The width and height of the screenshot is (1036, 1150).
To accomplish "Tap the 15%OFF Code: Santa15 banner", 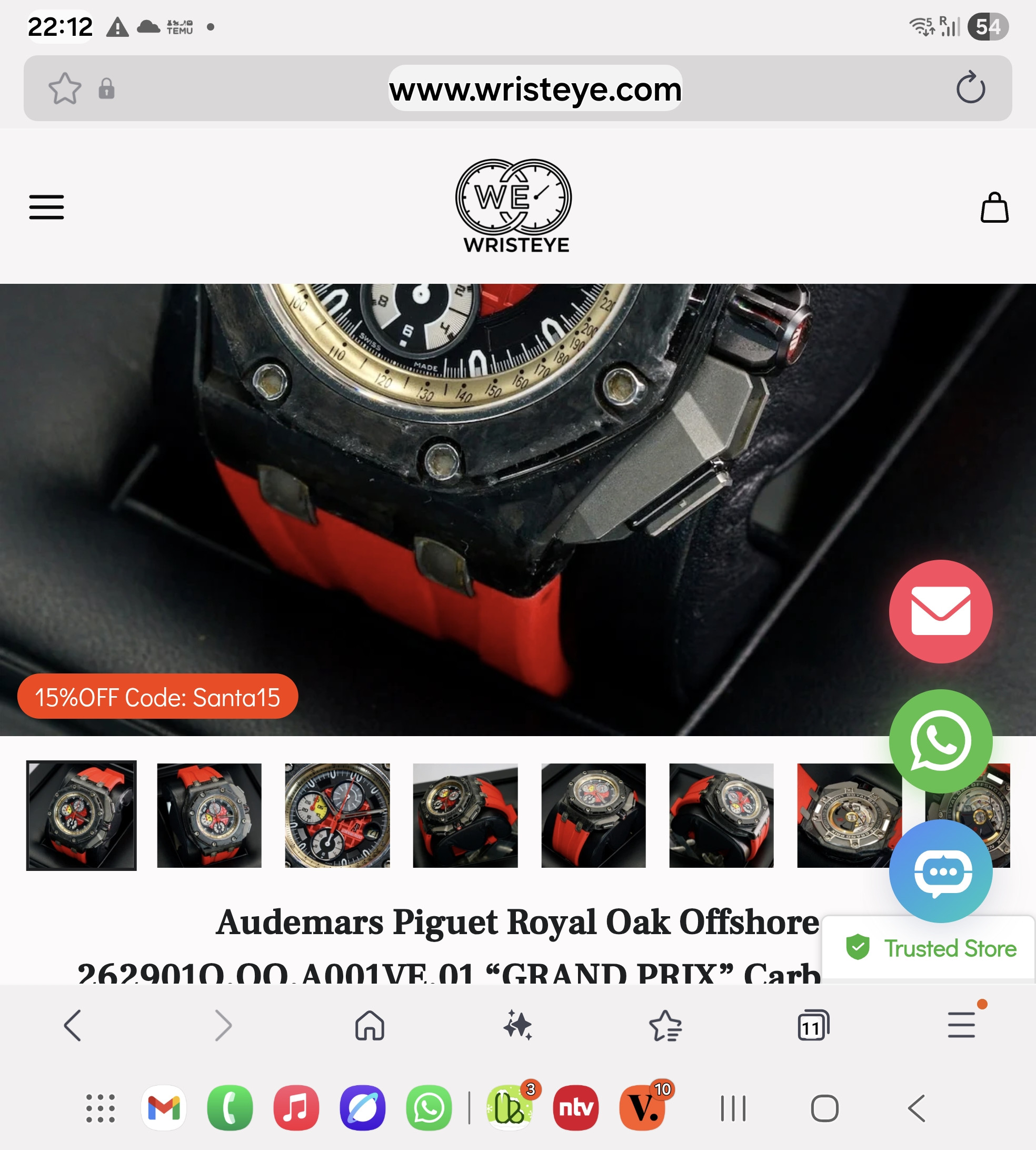I will pos(158,697).
